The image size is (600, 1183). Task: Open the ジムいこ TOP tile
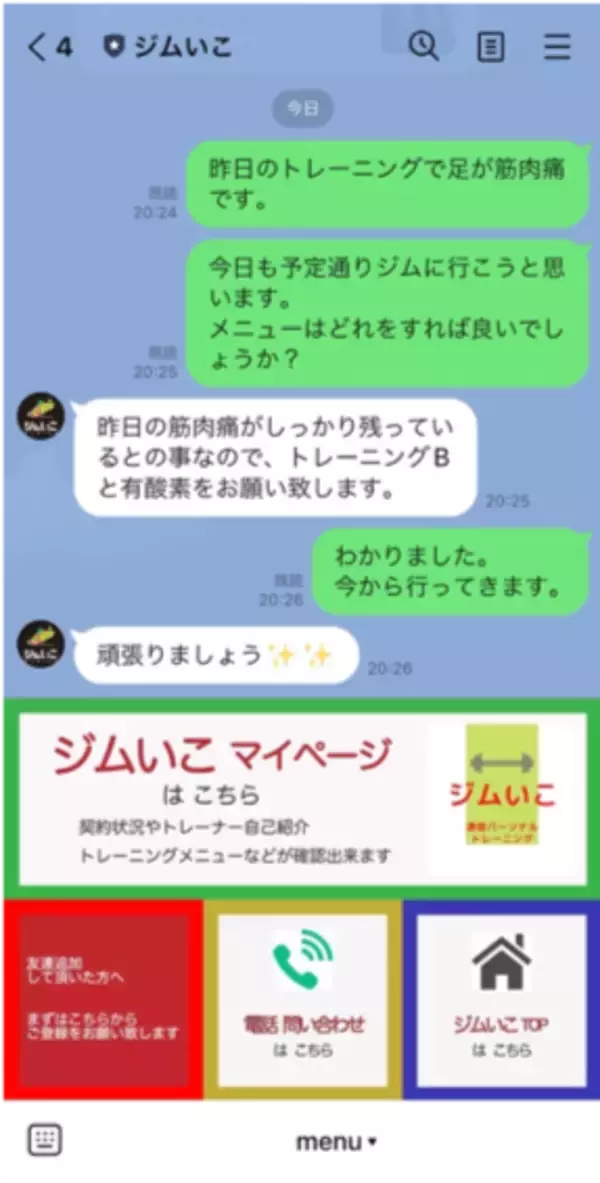(x=501, y=1000)
